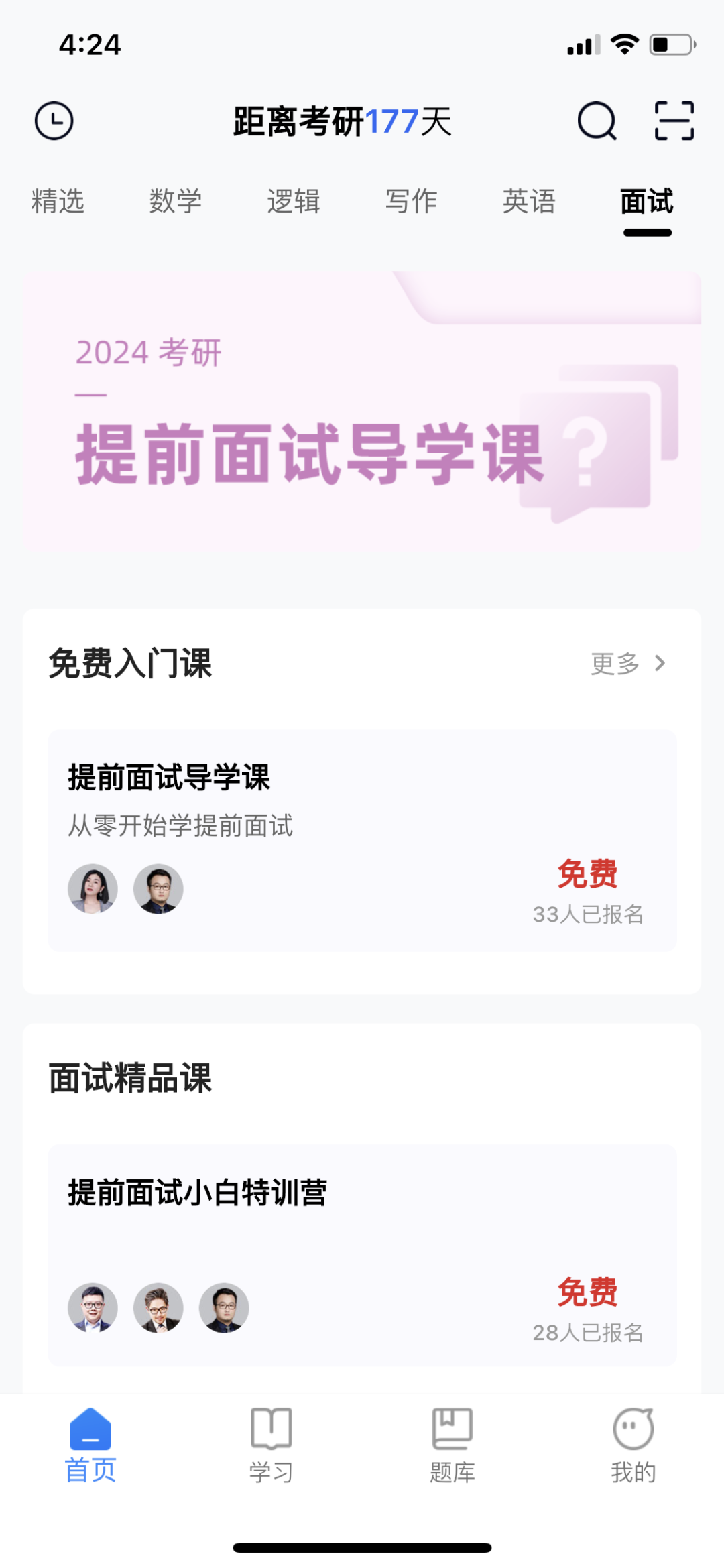
Task: Switch to the 英语 tab
Action: pyautogui.click(x=530, y=201)
